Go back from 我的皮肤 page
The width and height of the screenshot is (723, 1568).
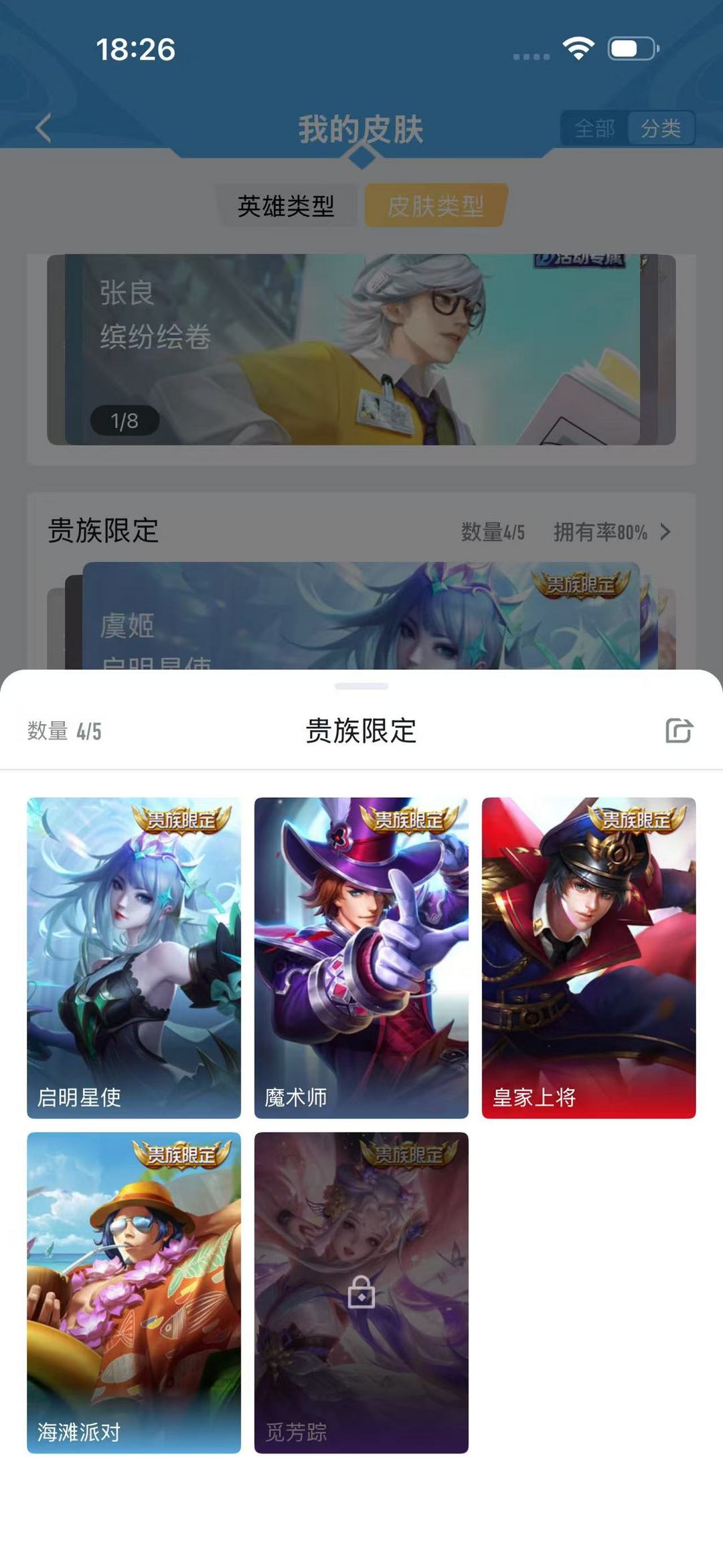[44, 128]
